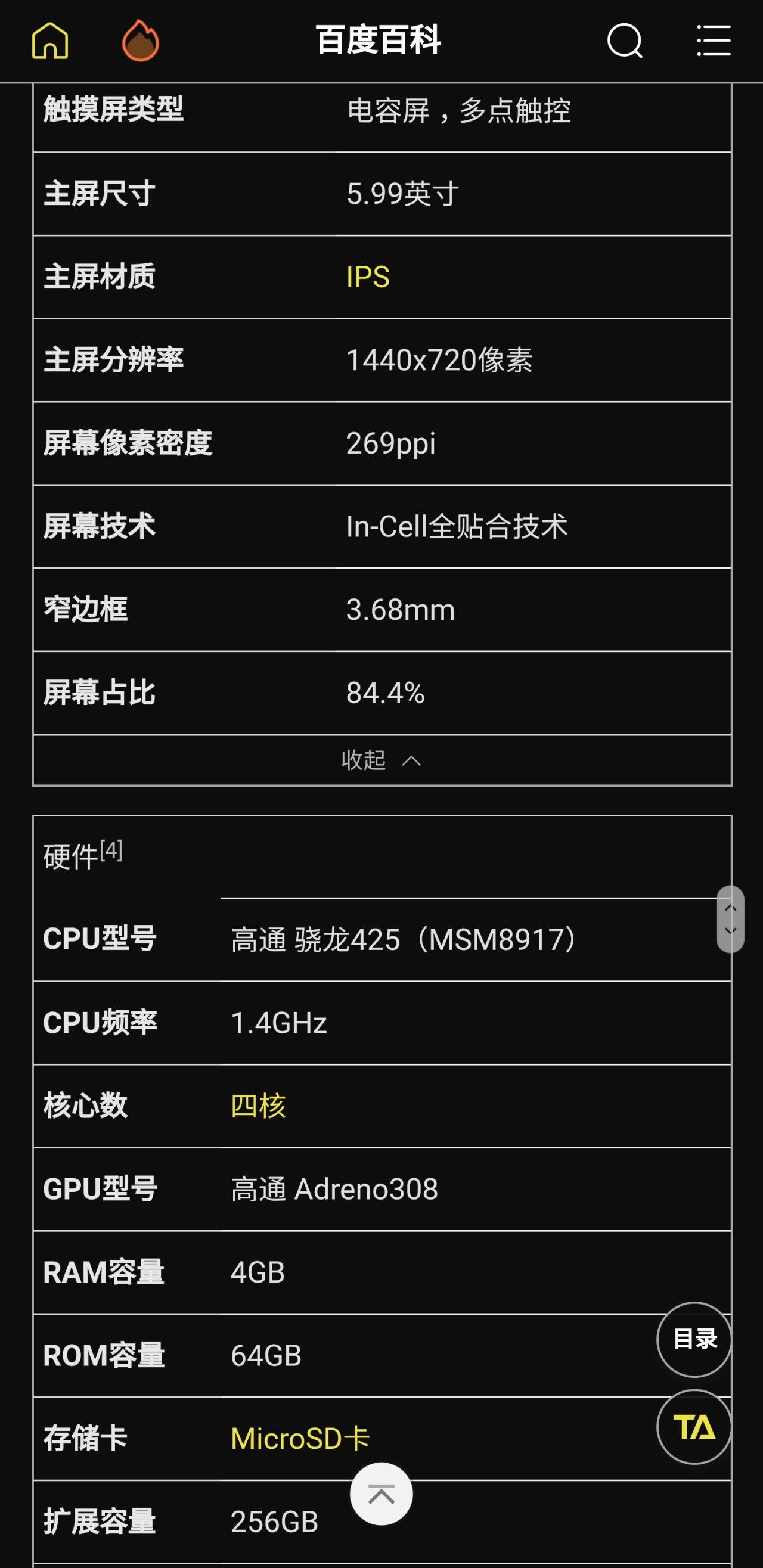This screenshot has width=763, height=1568.
Task: Open the hot topics flame icon
Action: [141, 41]
